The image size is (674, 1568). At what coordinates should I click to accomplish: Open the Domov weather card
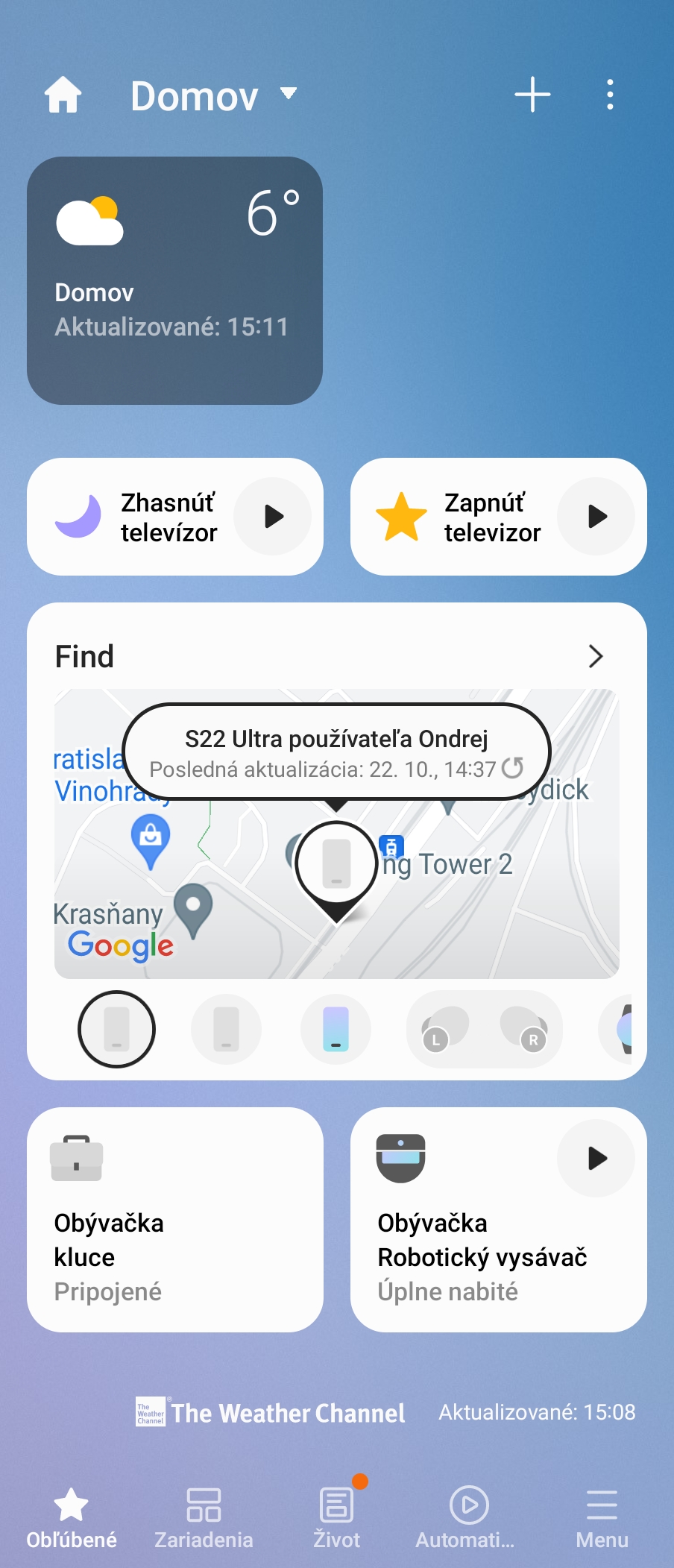(x=174, y=280)
